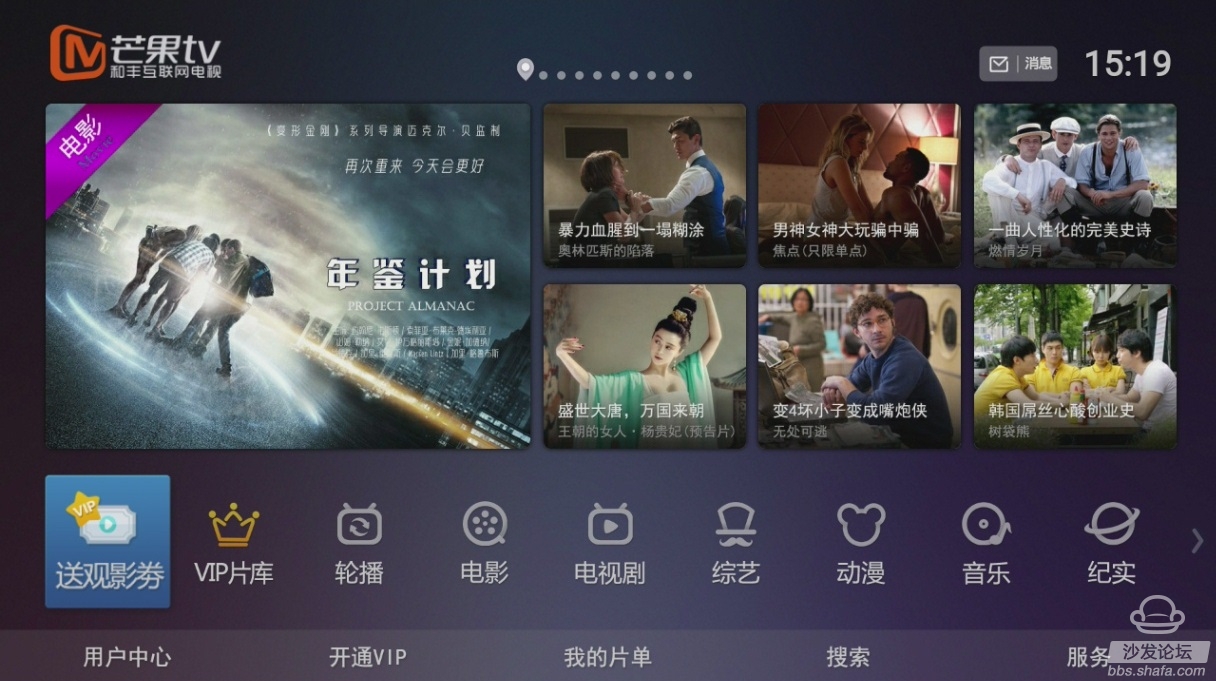Open the 搜索 search page
The image size is (1216, 681).
click(x=848, y=657)
